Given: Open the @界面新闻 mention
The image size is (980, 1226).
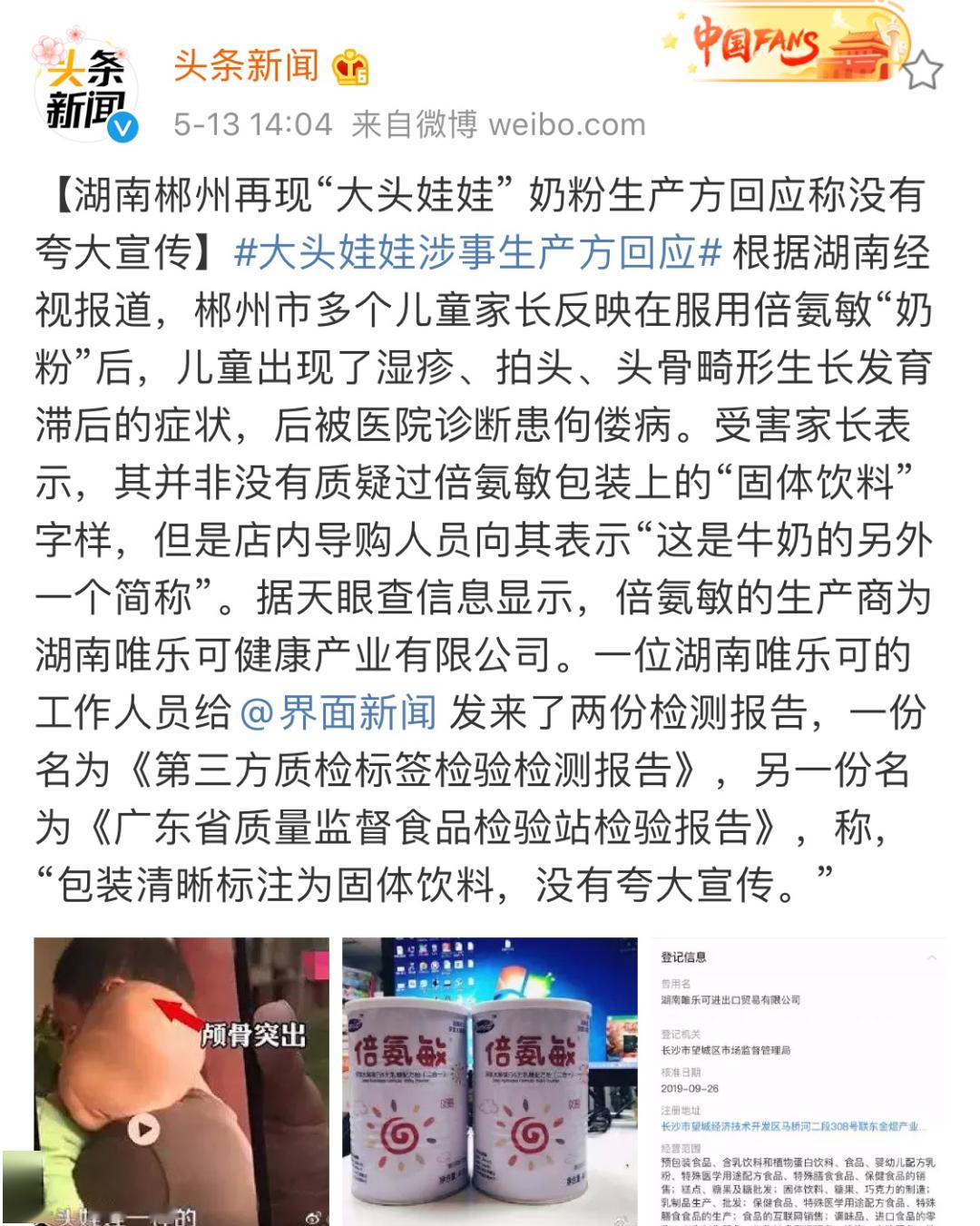Looking at the screenshot, I should tap(338, 712).
